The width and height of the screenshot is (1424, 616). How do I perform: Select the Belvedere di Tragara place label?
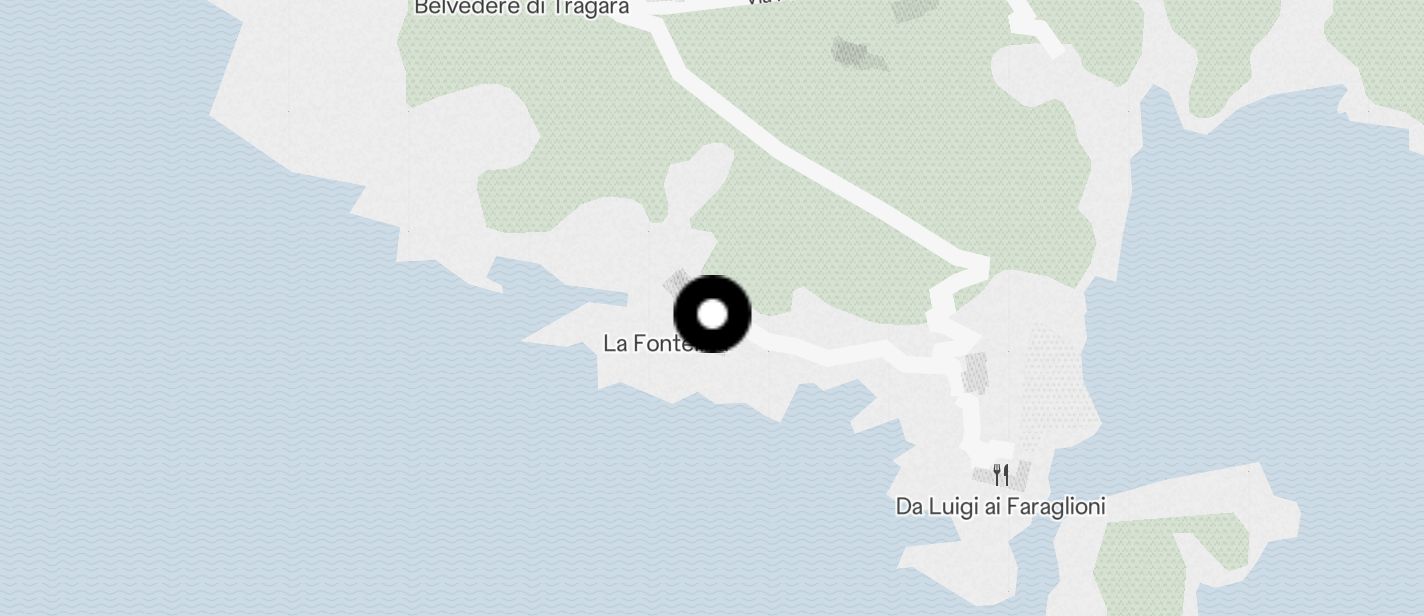521,8
